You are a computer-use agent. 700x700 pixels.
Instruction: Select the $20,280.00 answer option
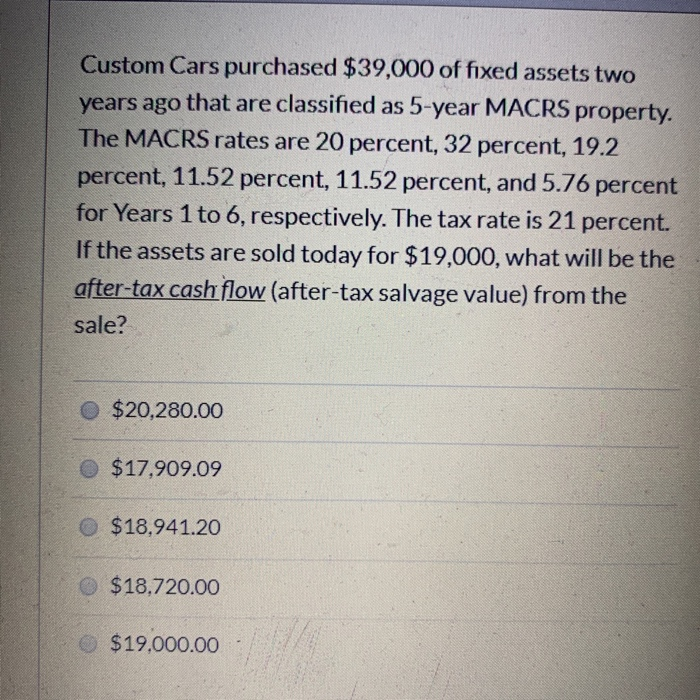coord(91,410)
